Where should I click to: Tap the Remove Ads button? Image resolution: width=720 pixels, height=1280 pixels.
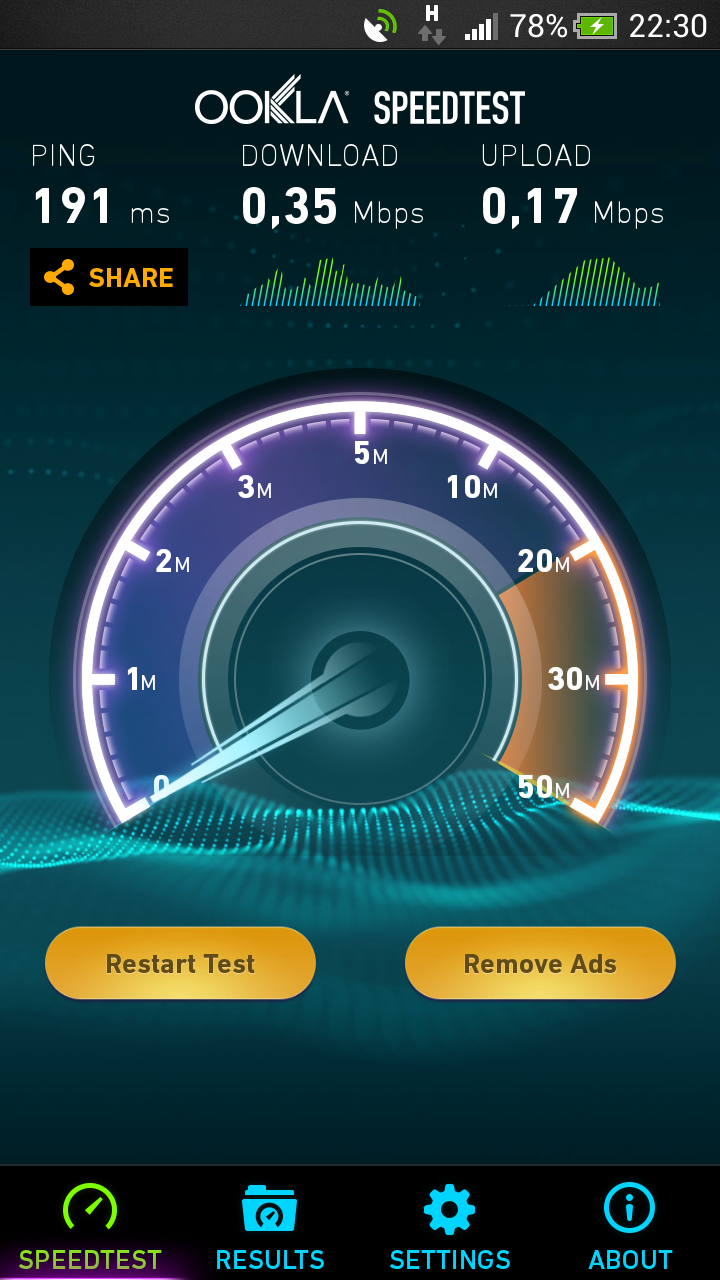point(540,963)
